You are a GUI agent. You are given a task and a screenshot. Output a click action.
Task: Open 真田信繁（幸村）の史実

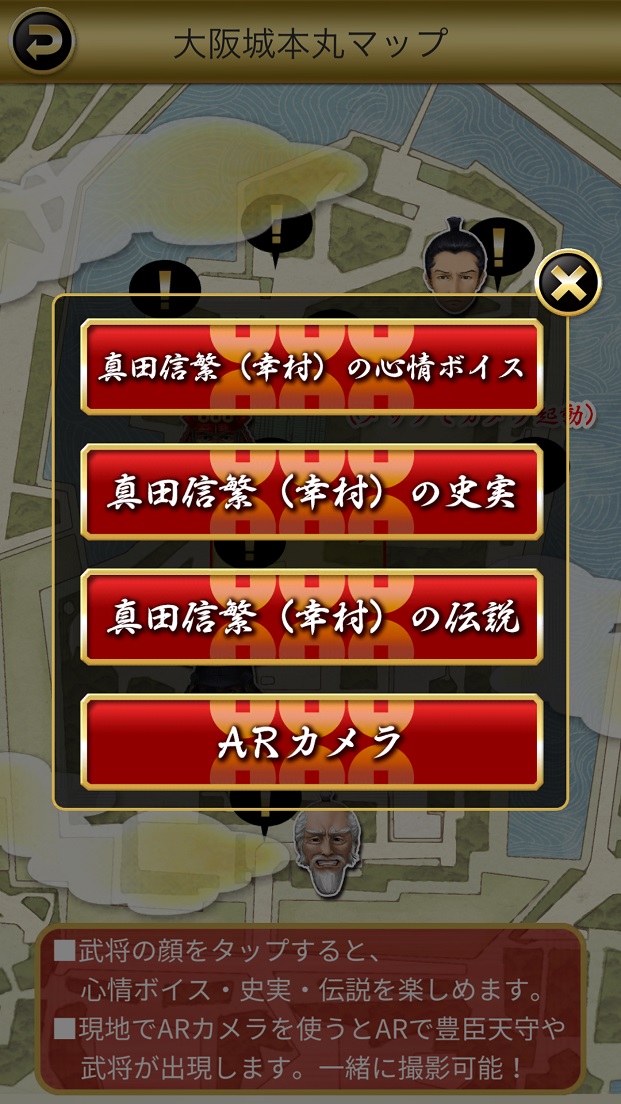pyautogui.click(x=311, y=492)
